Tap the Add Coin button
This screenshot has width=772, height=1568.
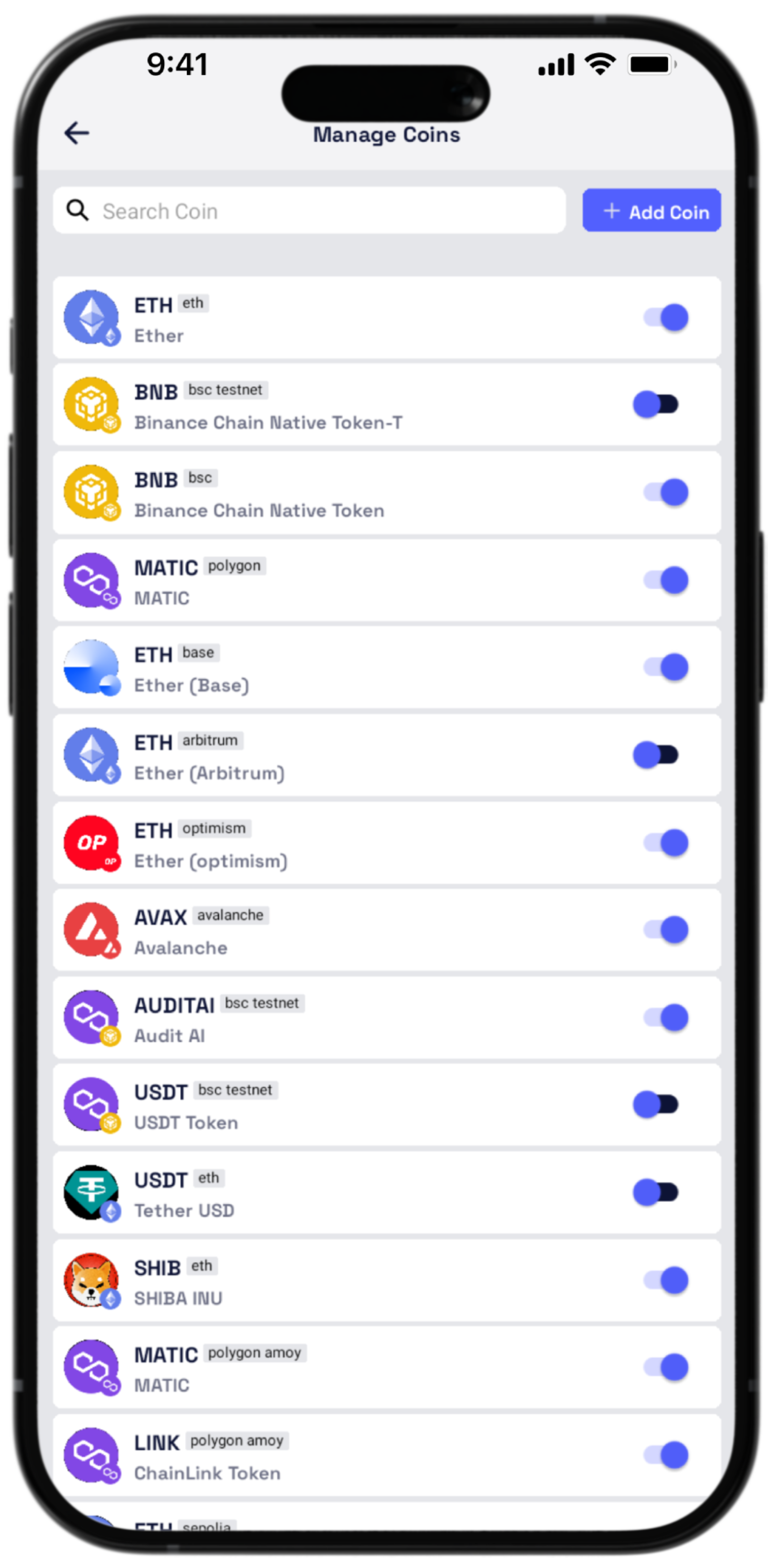[651, 211]
